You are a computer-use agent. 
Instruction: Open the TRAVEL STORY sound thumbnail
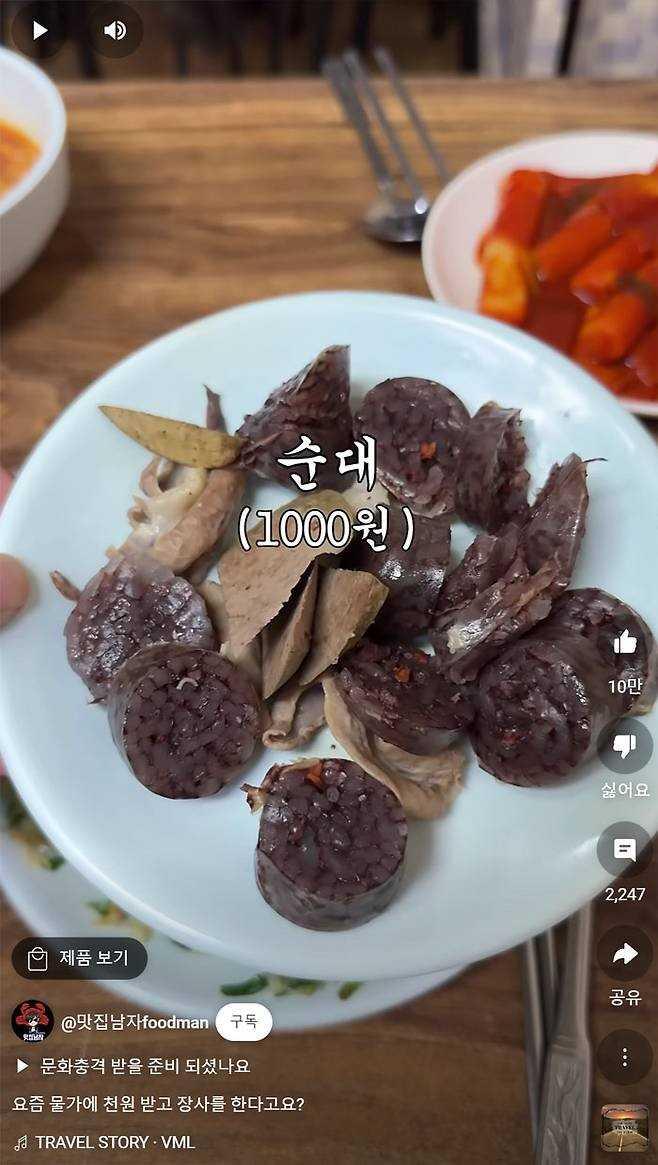[x=625, y=1128]
